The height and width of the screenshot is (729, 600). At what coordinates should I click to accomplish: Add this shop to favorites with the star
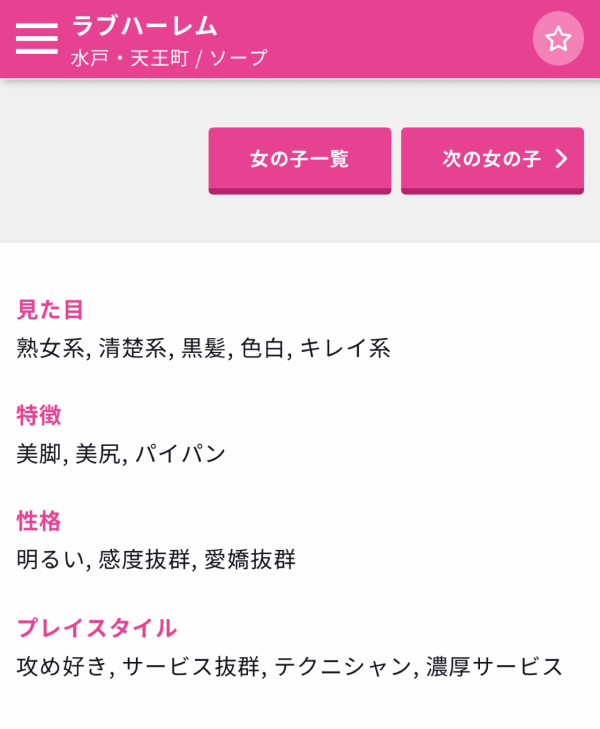(x=558, y=39)
